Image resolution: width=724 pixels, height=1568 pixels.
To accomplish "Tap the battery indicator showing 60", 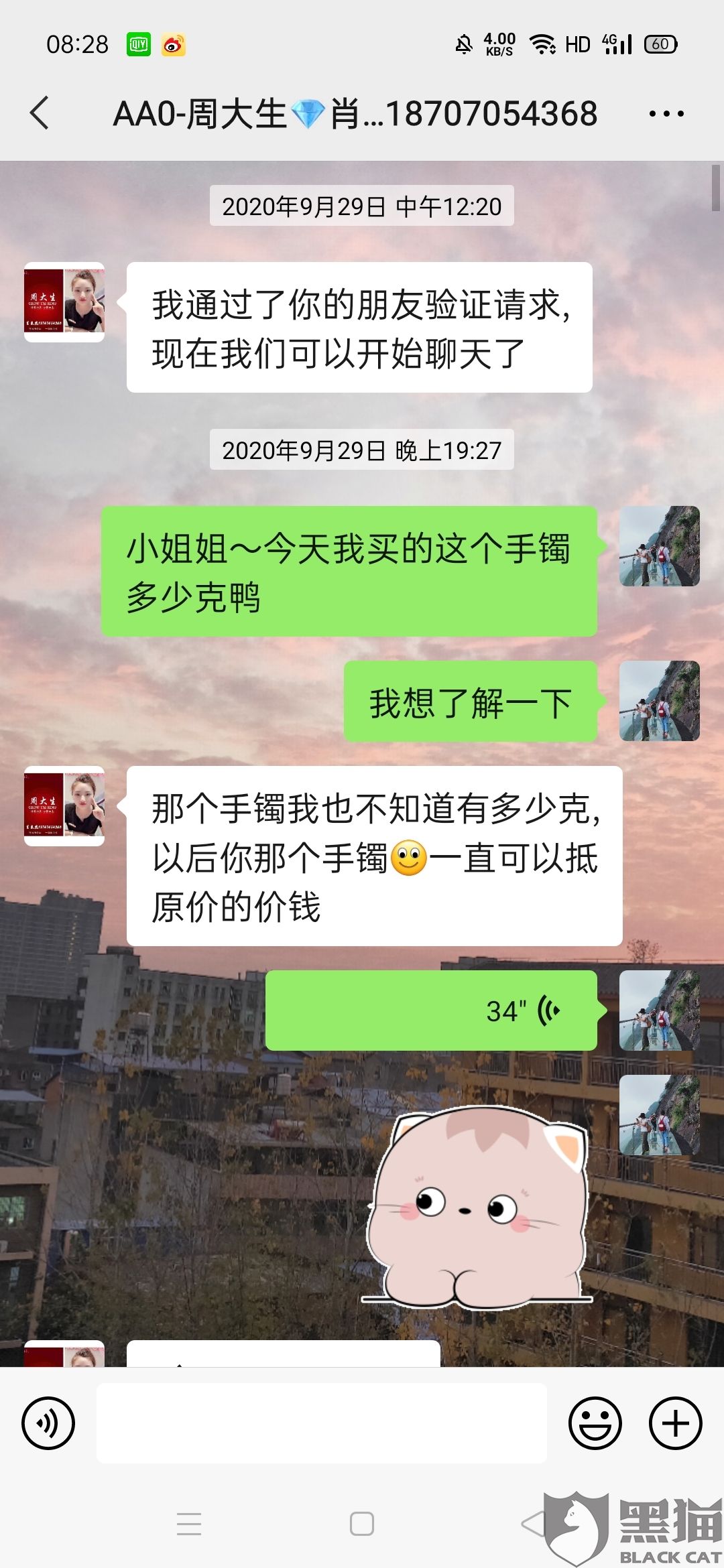I will point(660,44).
